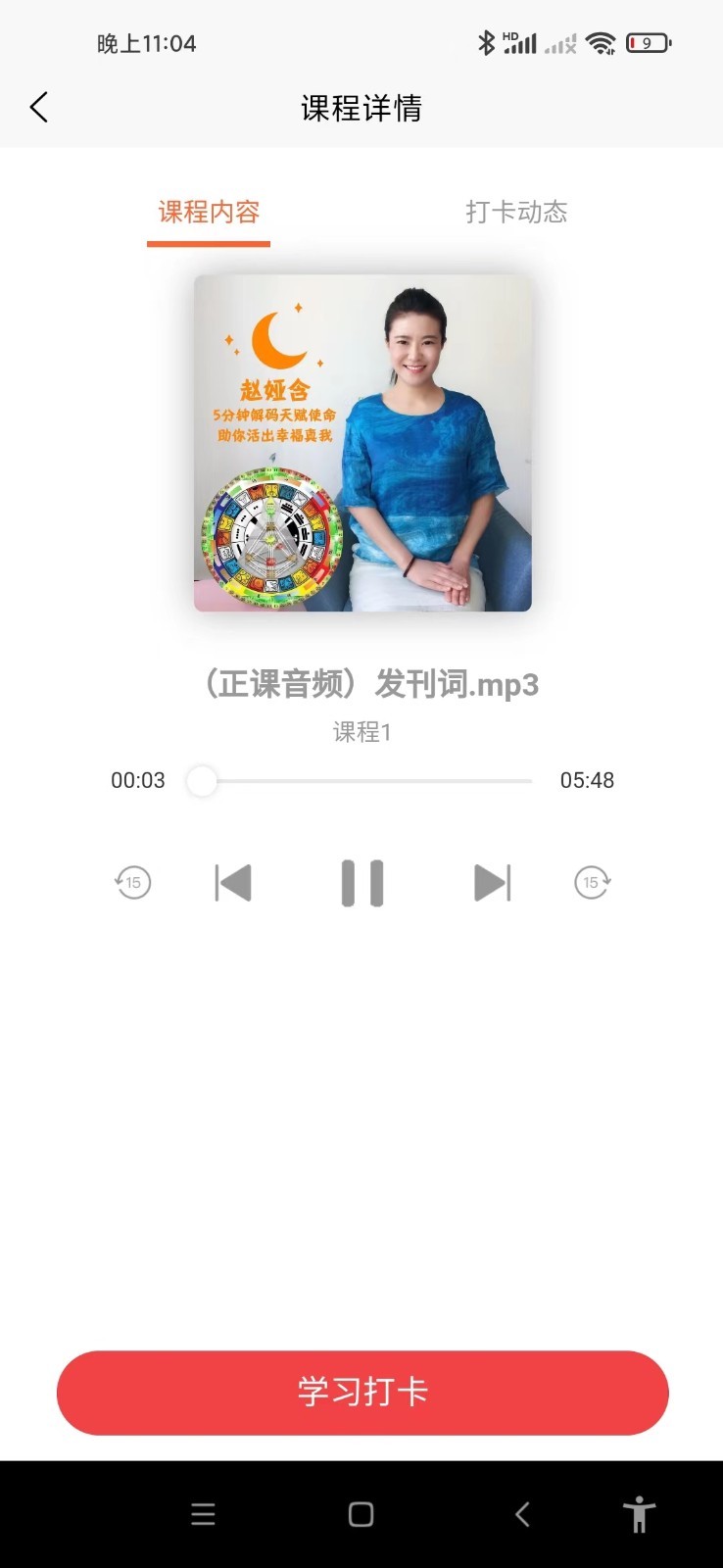Pause the playing audio

click(x=361, y=882)
